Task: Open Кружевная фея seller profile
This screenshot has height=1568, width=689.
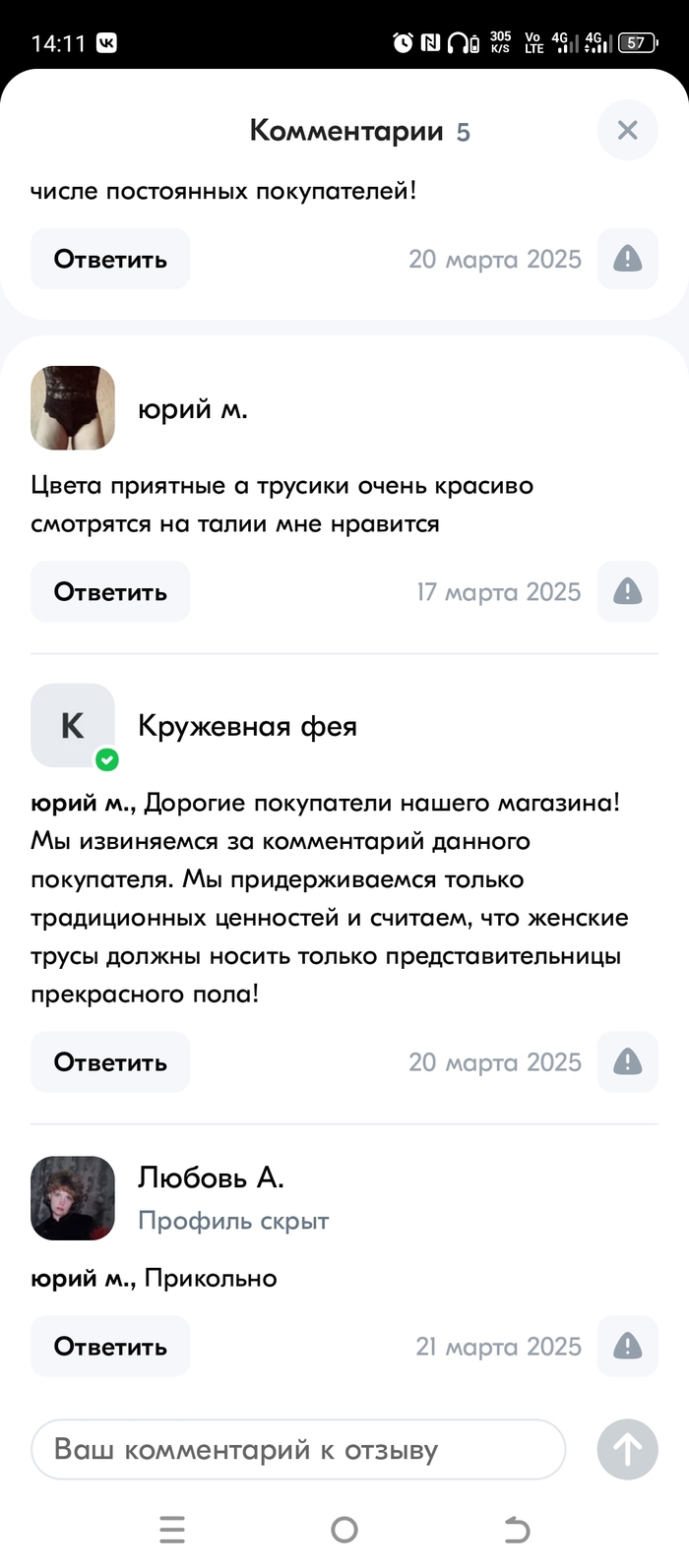Action: [x=73, y=726]
